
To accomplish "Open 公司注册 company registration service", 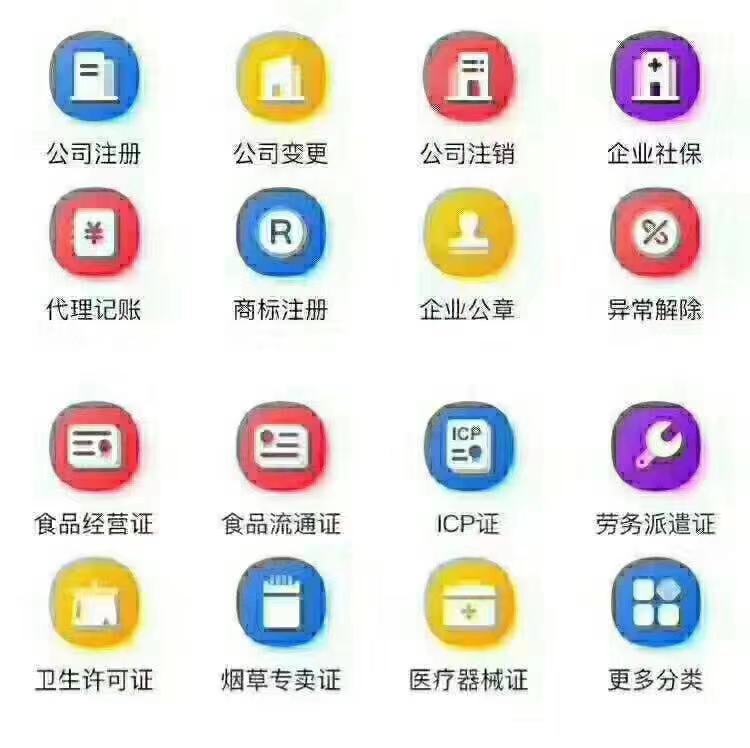I will [x=93, y=79].
